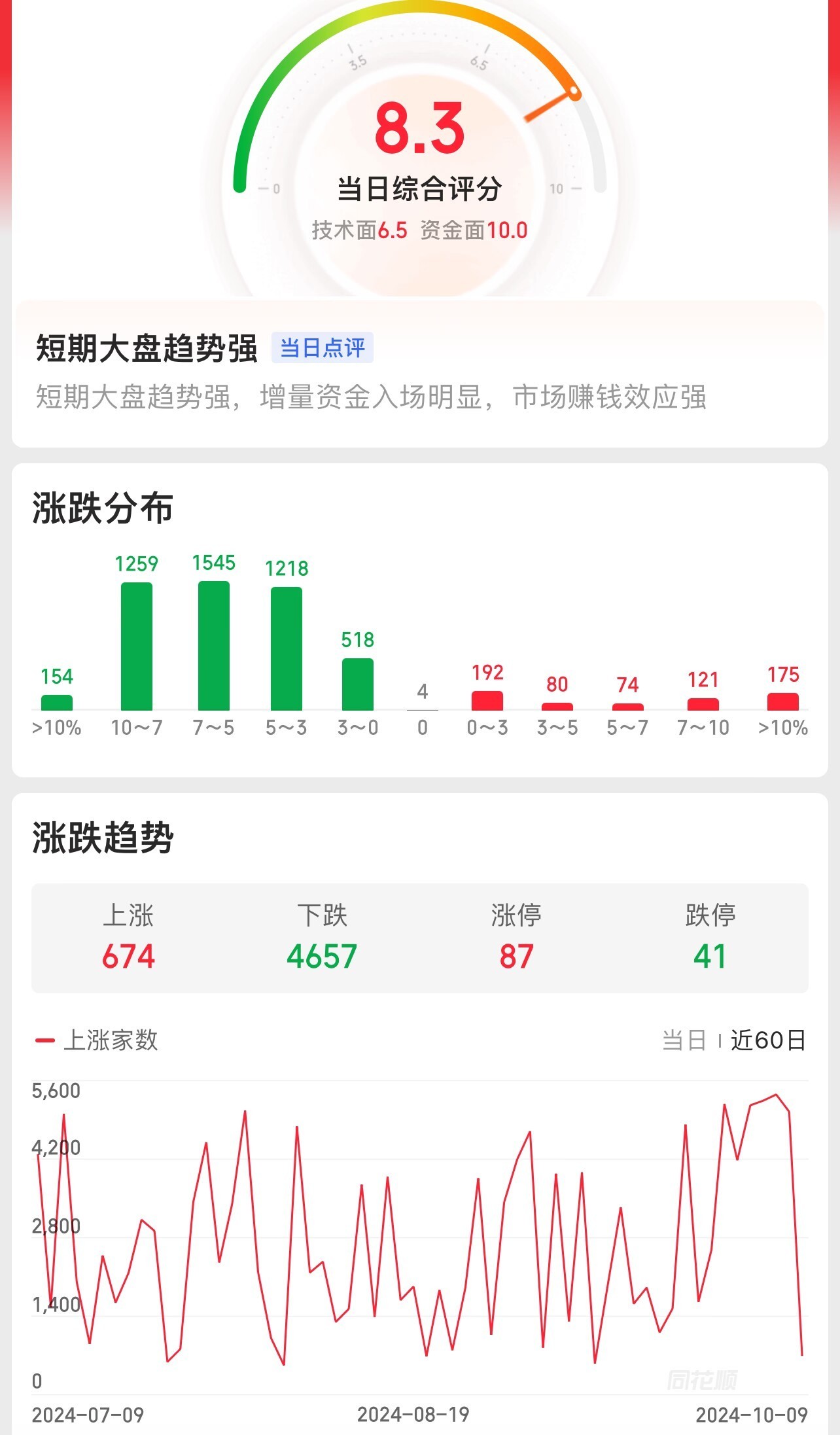The height and width of the screenshot is (1435, 840).
Task: Select the 近60日 time range
Action: 767,1040
